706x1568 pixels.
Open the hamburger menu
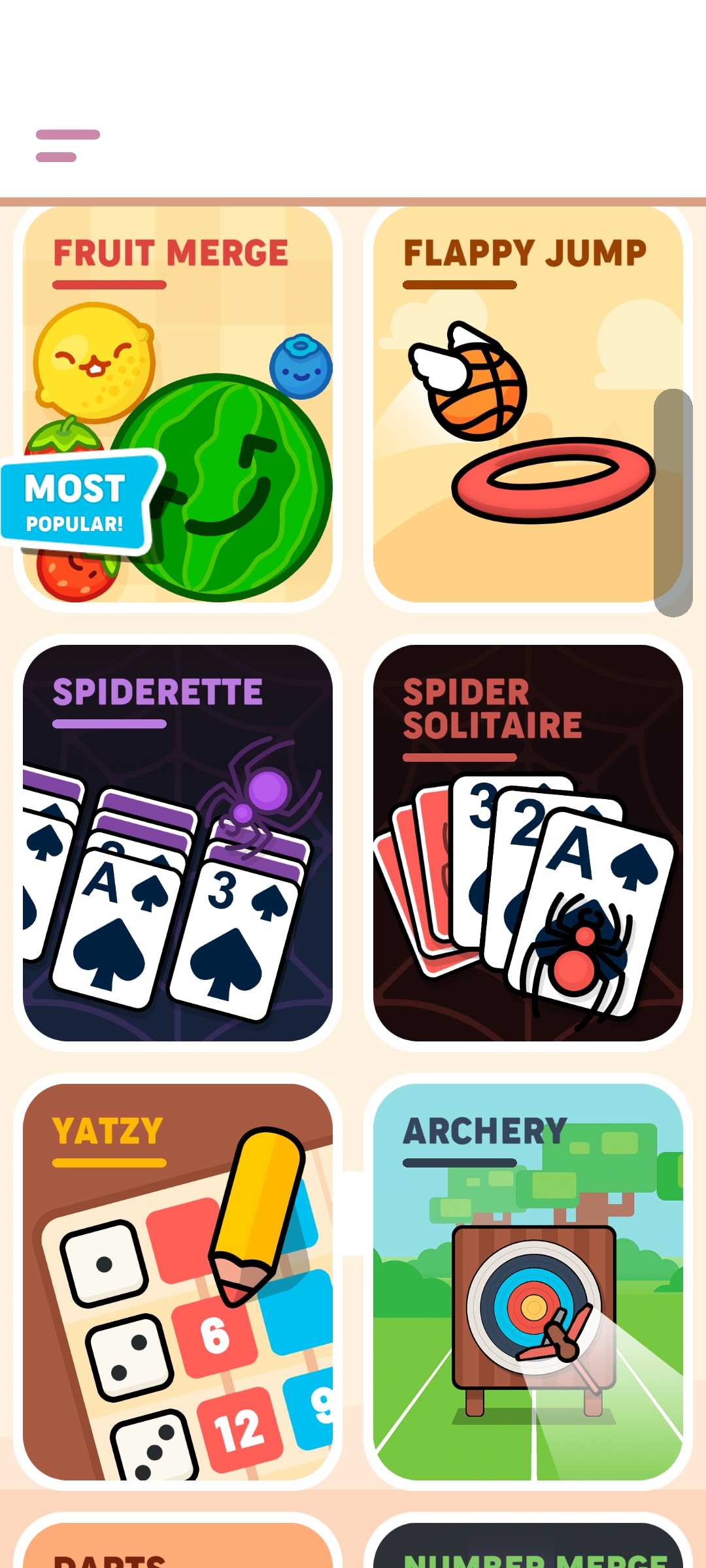[67, 145]
